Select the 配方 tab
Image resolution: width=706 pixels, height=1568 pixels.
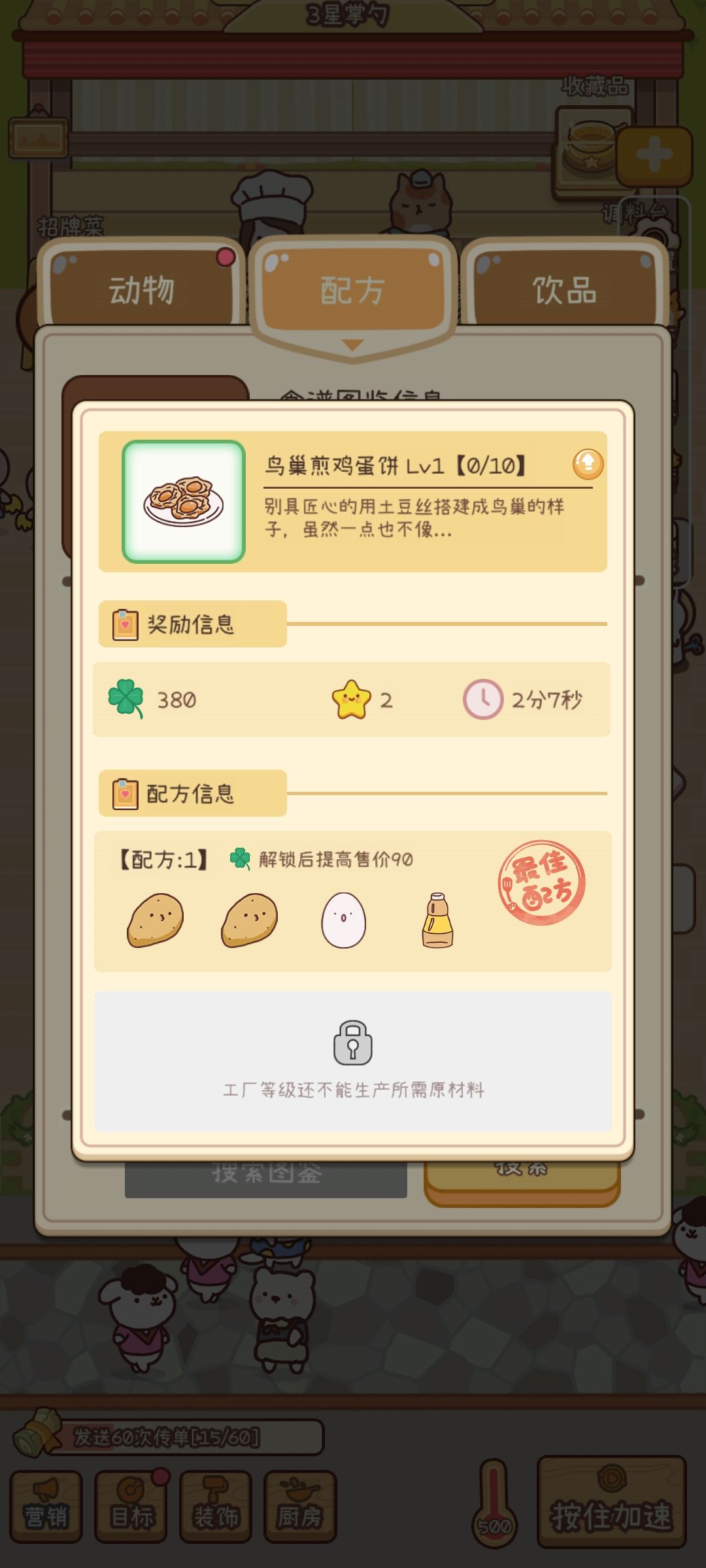pos(352,287)
